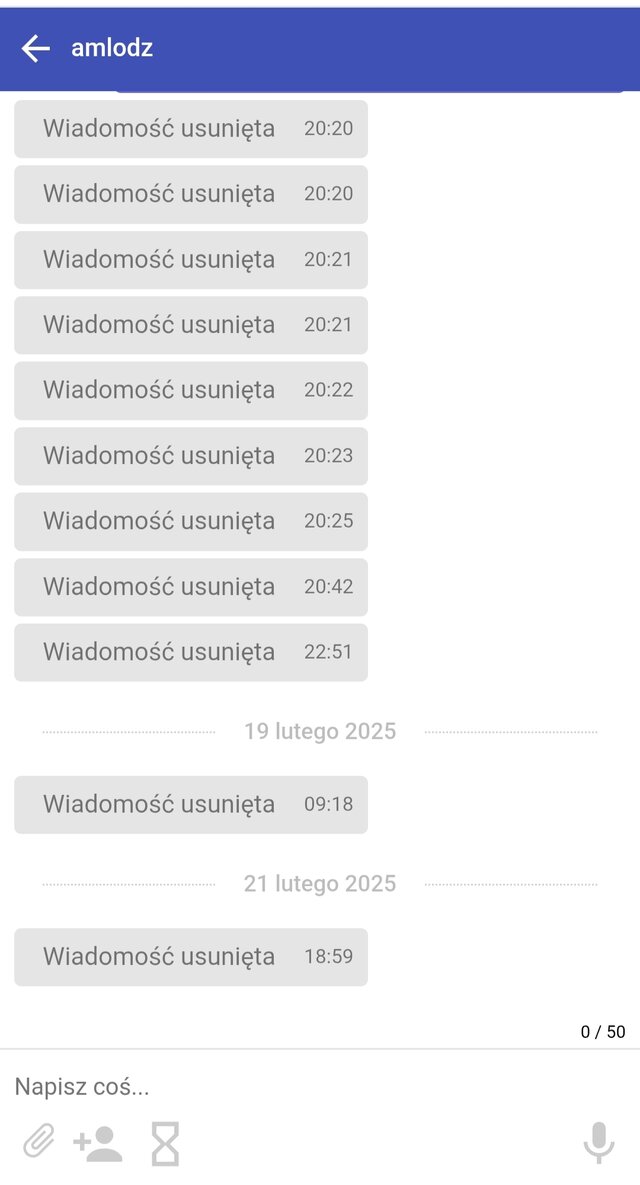The height and width of the screenshot is (1185, 640).
Task: Record a voice message with the microphone
Action: click(x=598, y=1142)
